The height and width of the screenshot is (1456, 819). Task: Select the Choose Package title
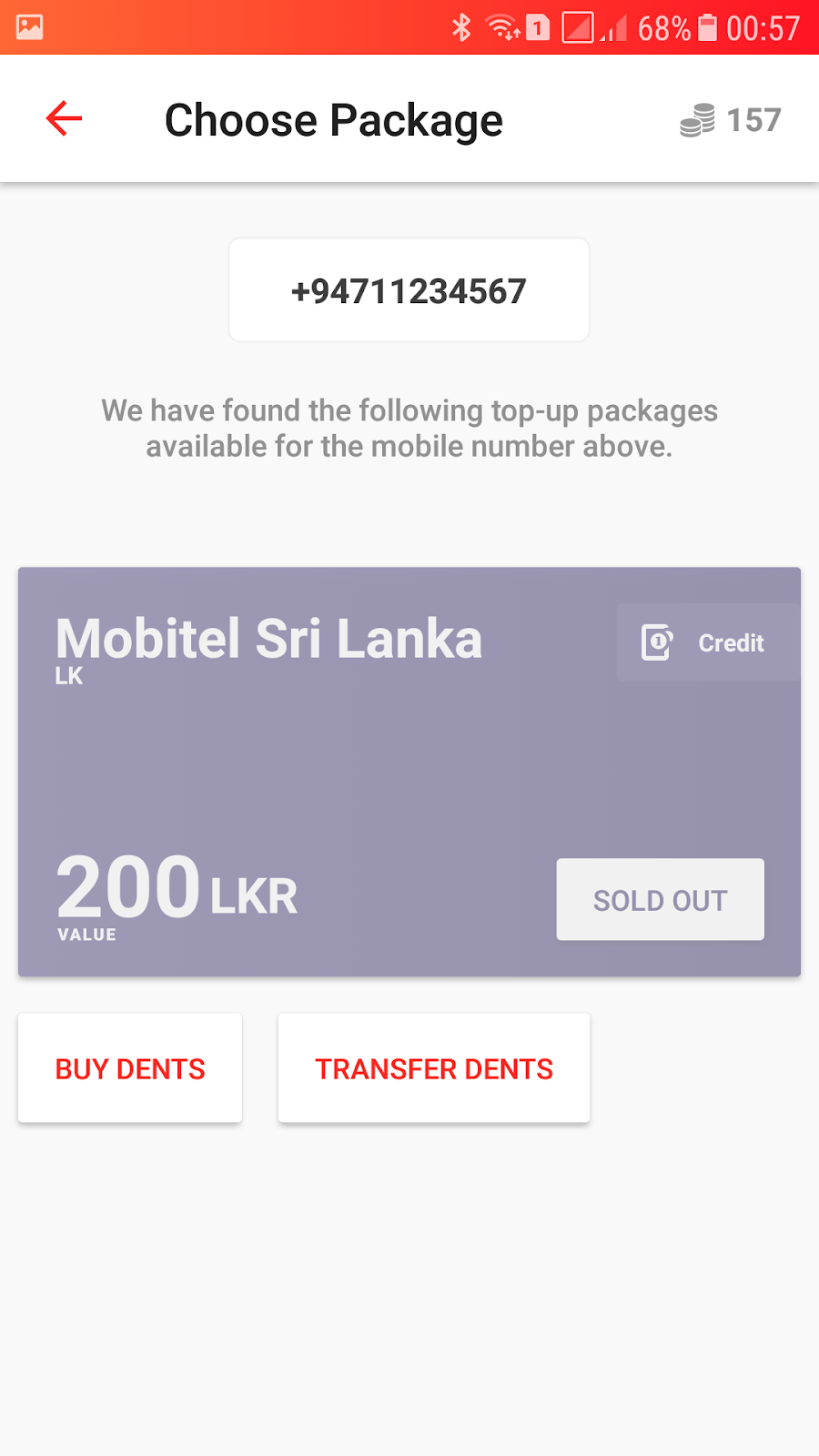[x=334, y=119]
